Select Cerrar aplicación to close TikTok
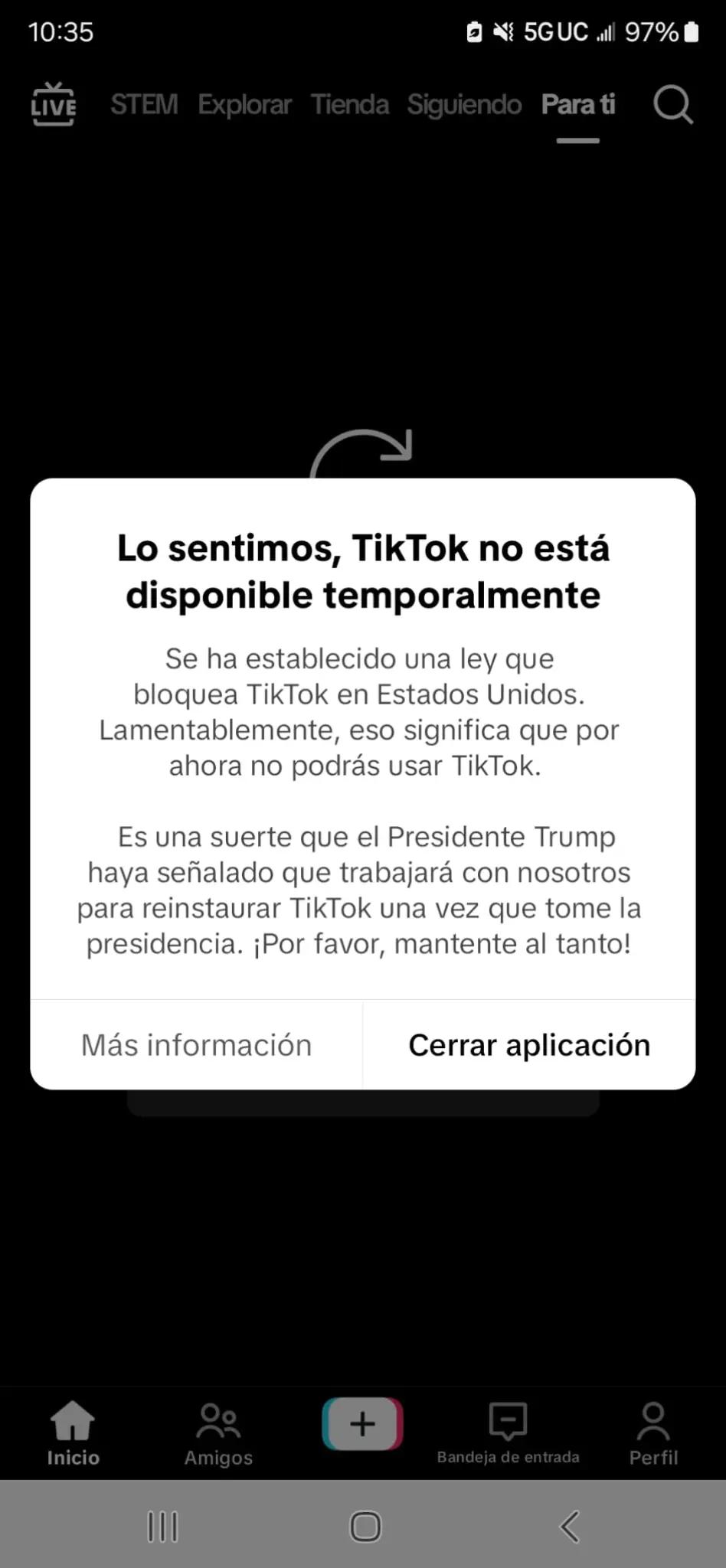The image size is (726, 1568). tap(529, 1044)
